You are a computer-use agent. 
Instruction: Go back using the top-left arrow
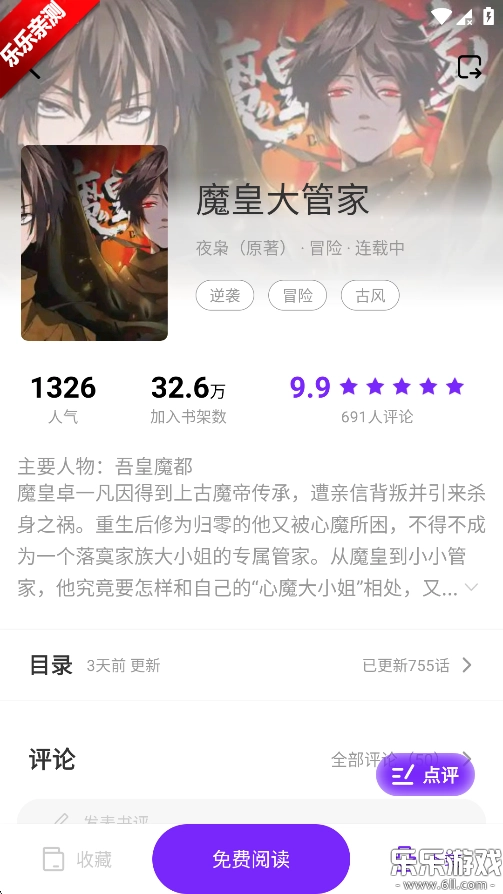[x=34, y=72]
